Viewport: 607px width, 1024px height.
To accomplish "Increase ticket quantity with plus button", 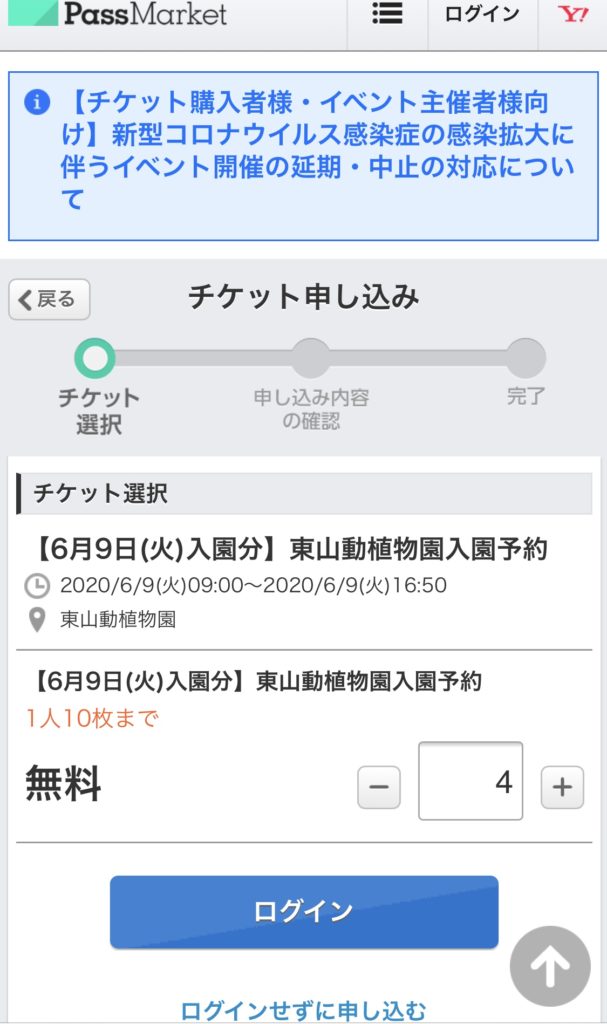I will click(562, 787).
